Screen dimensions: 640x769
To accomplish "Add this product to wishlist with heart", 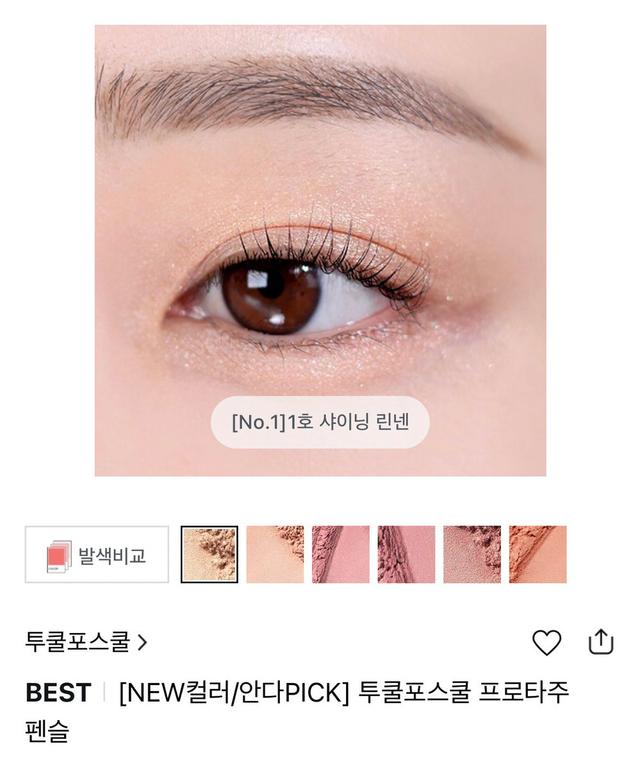I will coord(546,642).
